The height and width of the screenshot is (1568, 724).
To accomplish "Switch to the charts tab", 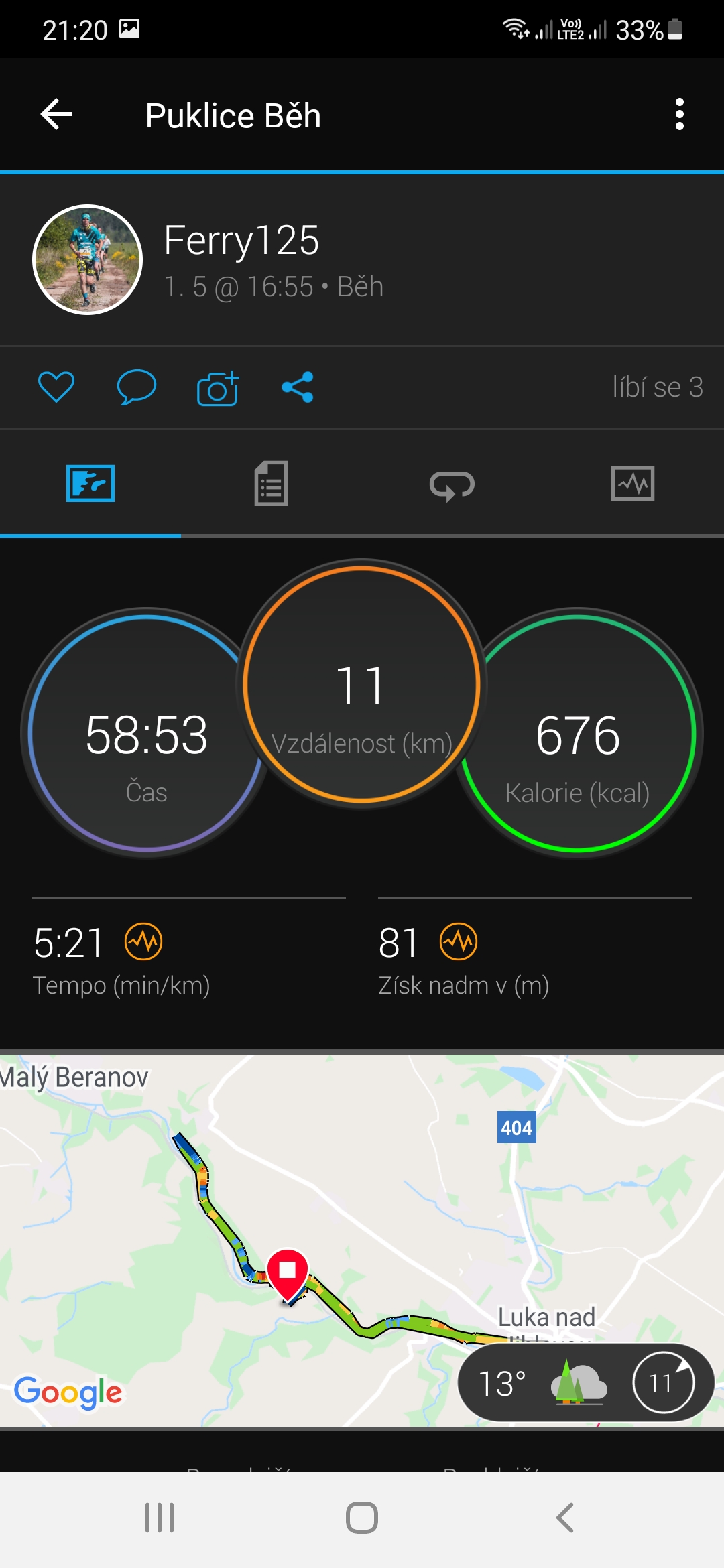I will [x=633, y=483].
